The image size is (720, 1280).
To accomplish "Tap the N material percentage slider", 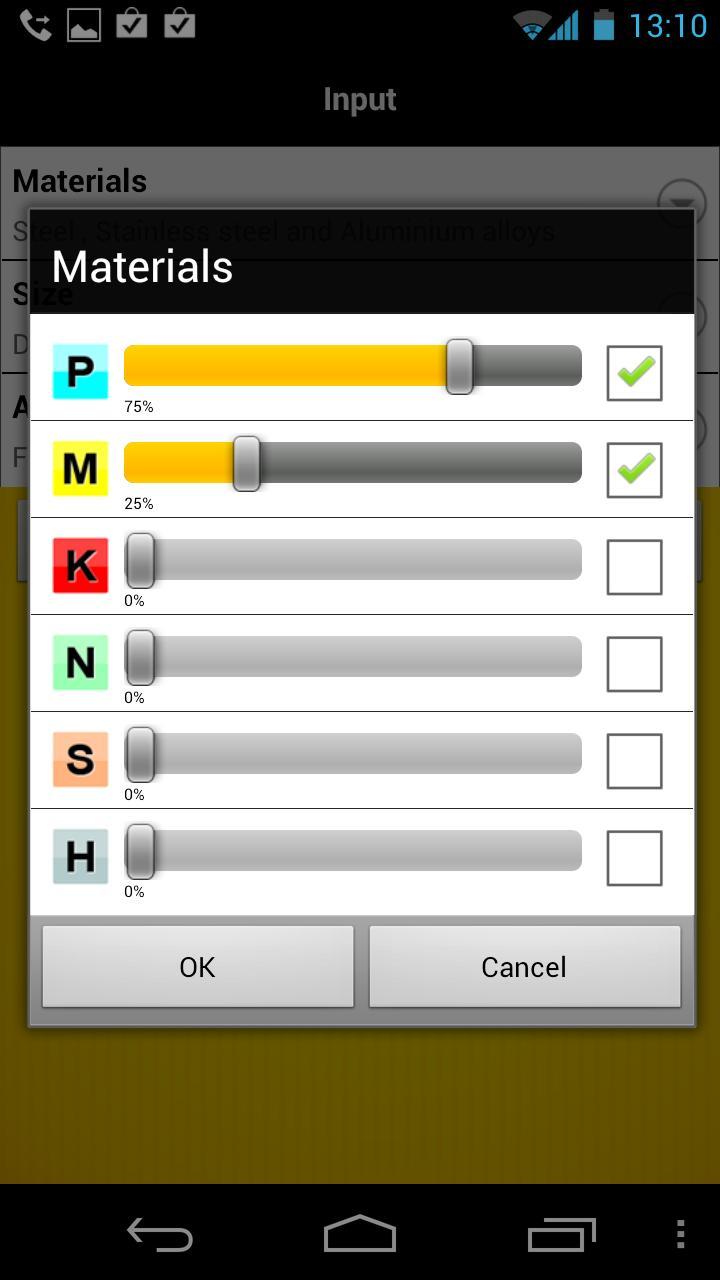I will tap(352, 657).
